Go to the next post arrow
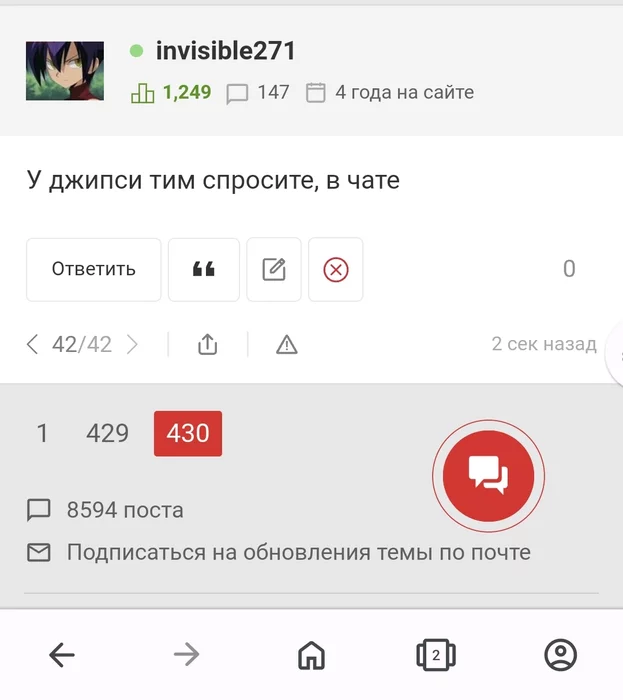Viewport: 623px width, 700px height. [x=132, y=345]
